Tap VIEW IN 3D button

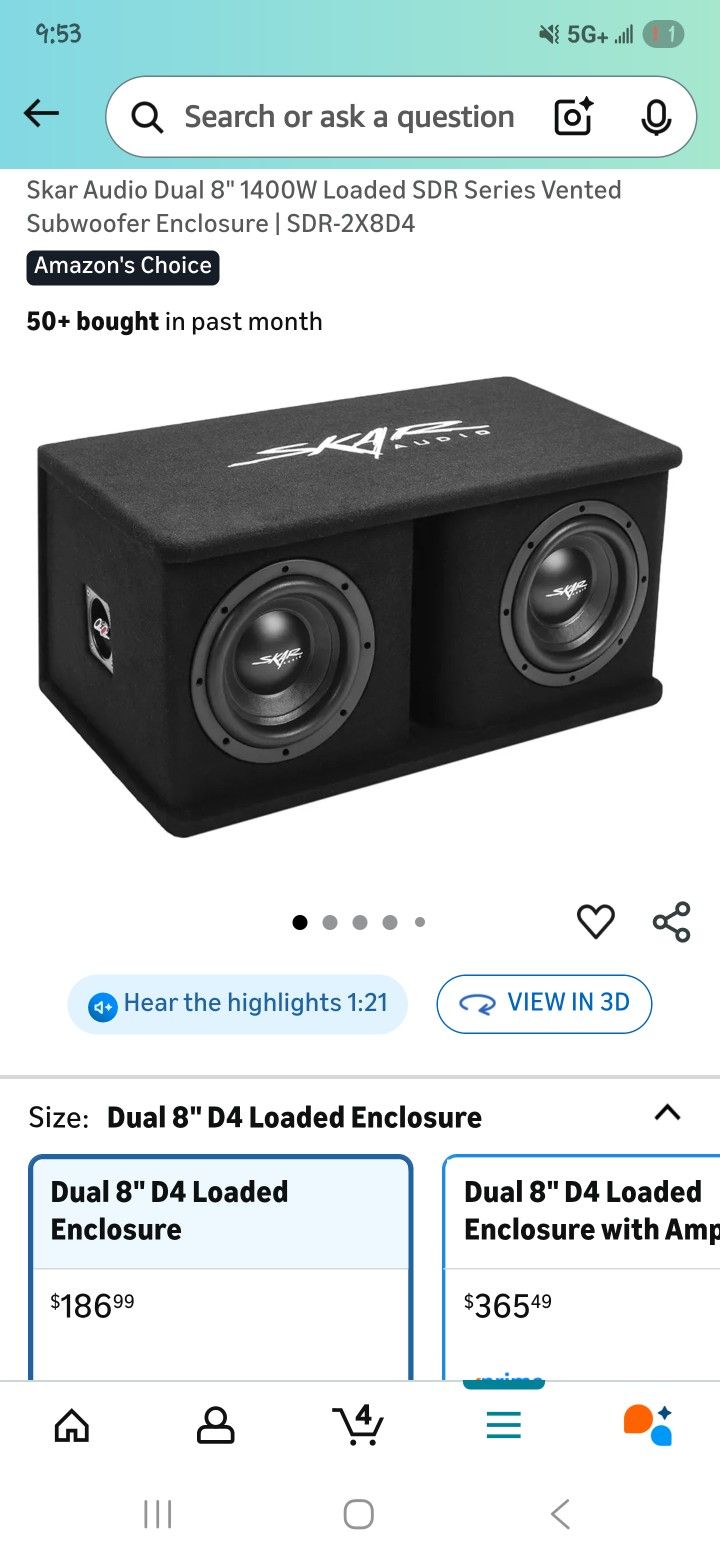(544, 1003)
